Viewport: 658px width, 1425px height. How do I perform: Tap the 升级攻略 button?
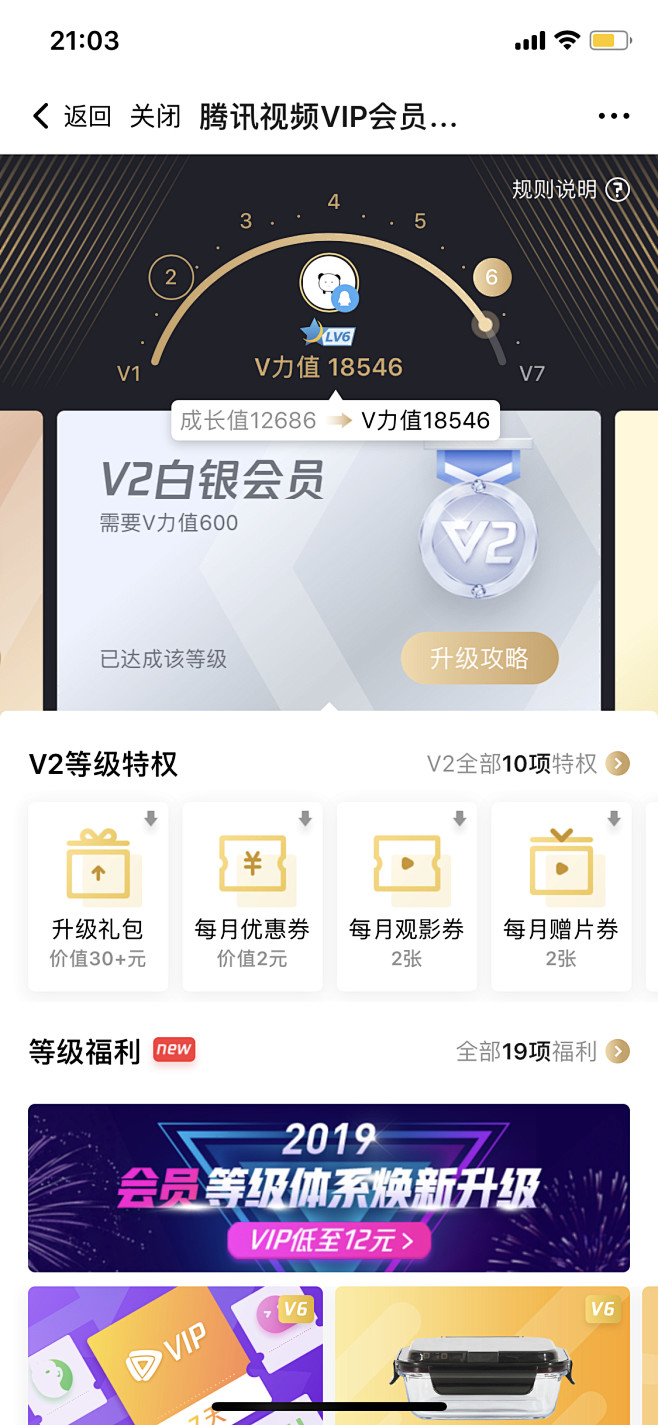point(479,658)
